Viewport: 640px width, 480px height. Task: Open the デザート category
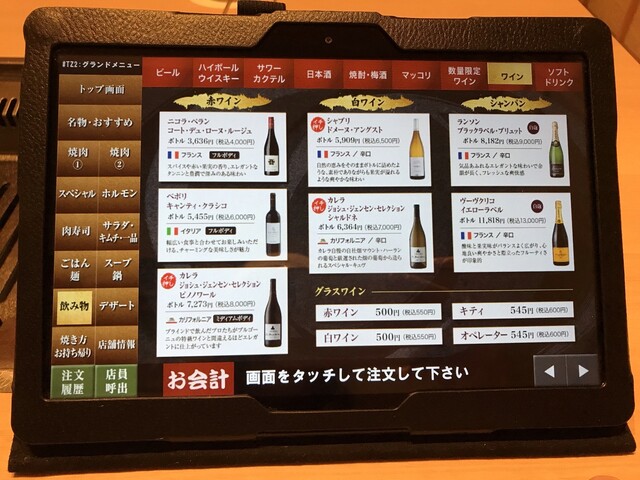tap(117, 307)
